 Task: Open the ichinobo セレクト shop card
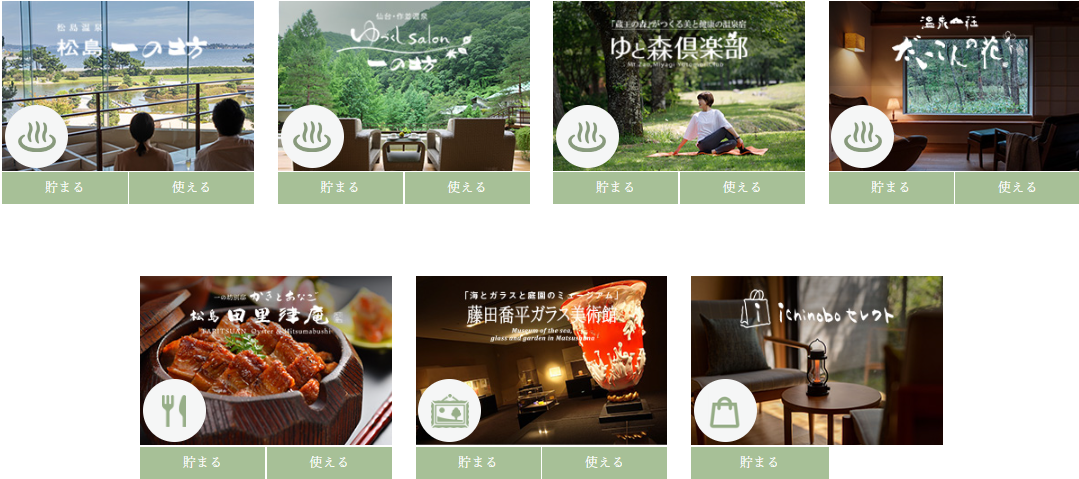point(816,360)
